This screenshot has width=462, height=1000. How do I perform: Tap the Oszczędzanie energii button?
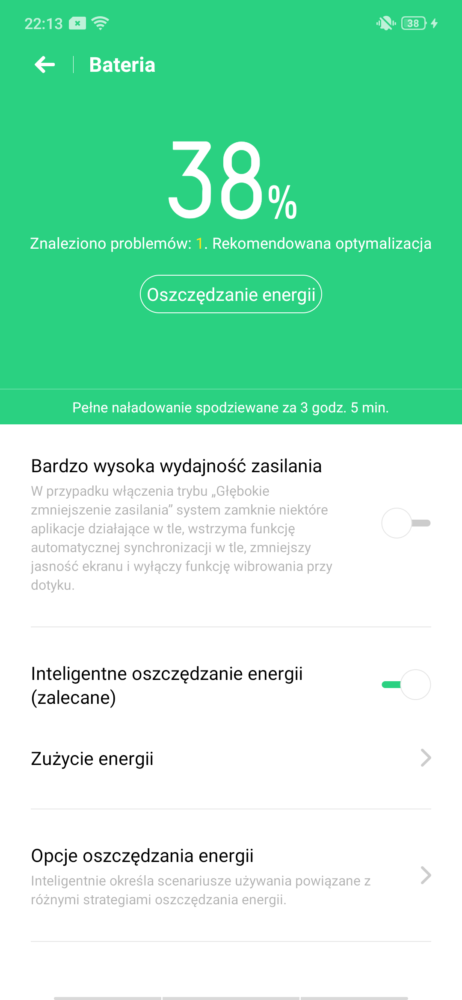231,295
